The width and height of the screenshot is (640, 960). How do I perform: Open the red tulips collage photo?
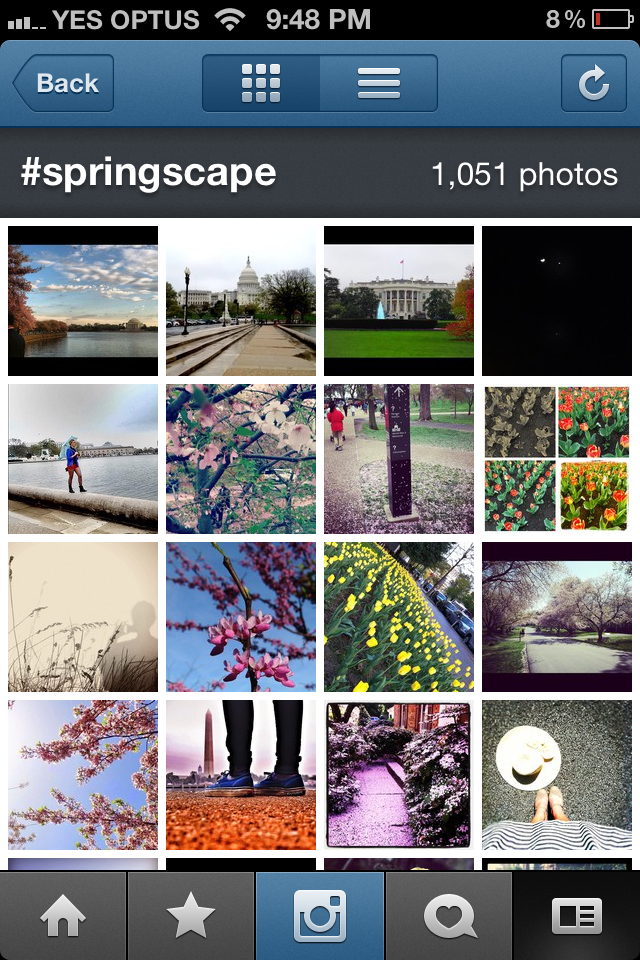pyautogui.click(x=557, y=459)
